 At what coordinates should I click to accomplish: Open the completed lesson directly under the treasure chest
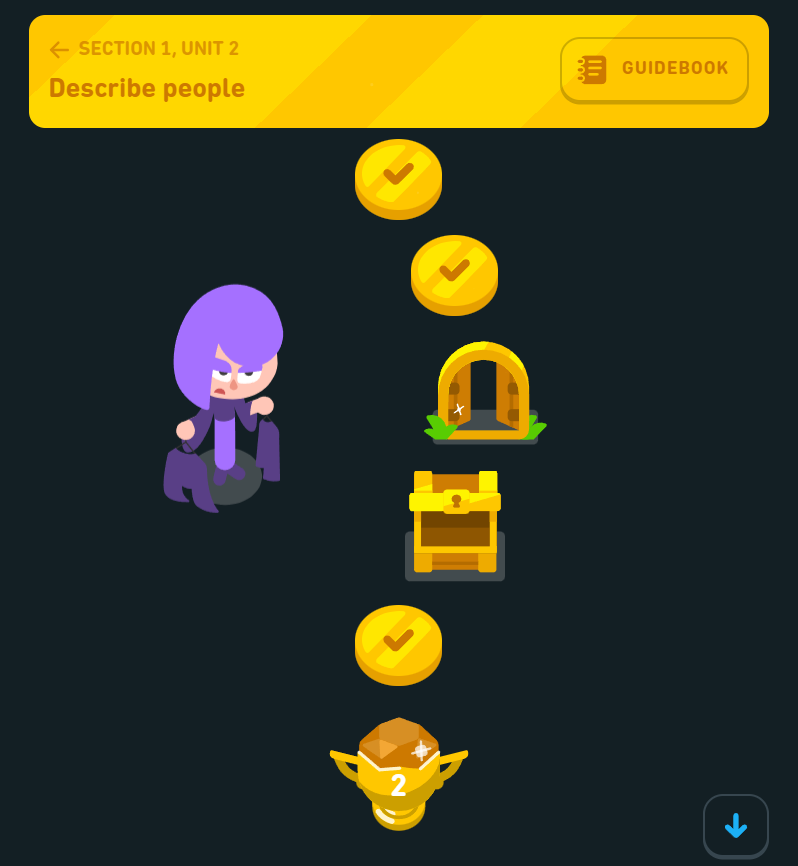(x=398, y=642)
